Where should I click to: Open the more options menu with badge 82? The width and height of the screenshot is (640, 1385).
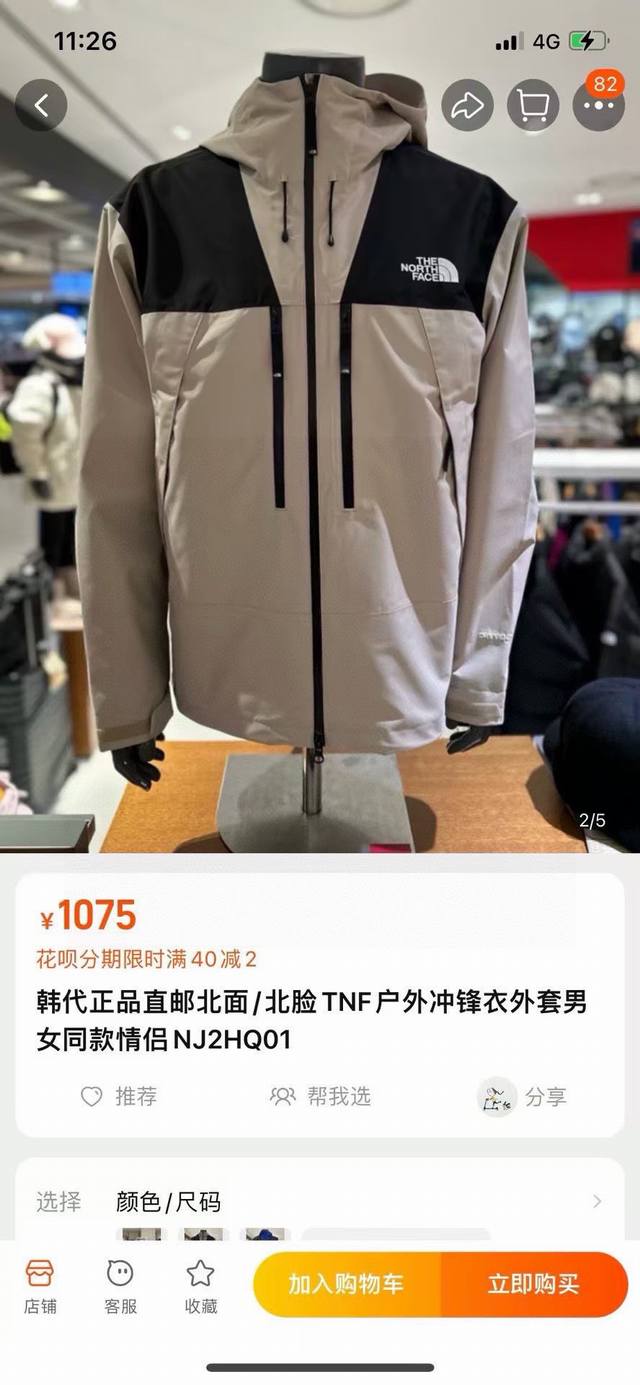tap(598, 106)
